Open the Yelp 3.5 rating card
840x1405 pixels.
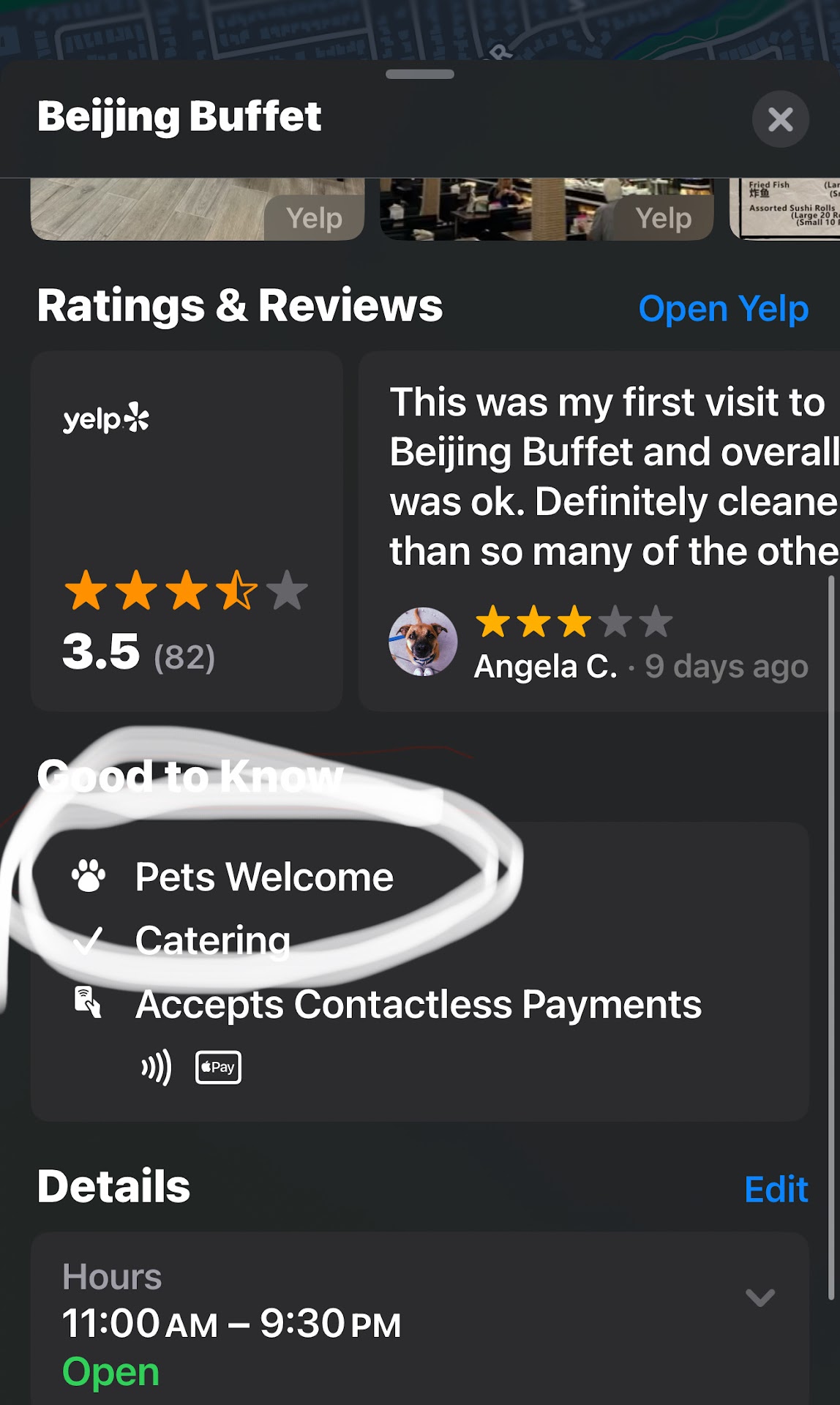pyautogui.click(x=187, y=531)
